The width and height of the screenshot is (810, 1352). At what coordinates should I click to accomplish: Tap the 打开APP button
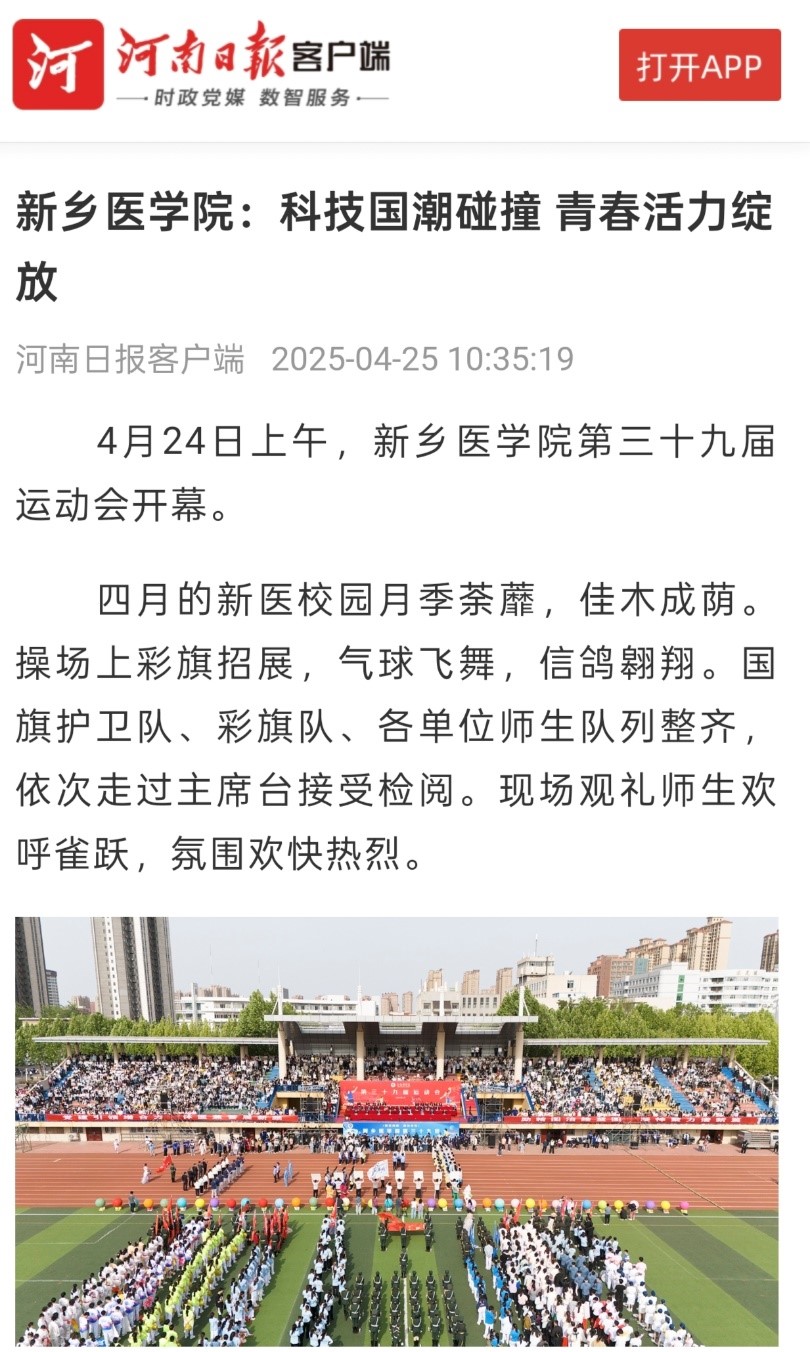pos(699,65)
